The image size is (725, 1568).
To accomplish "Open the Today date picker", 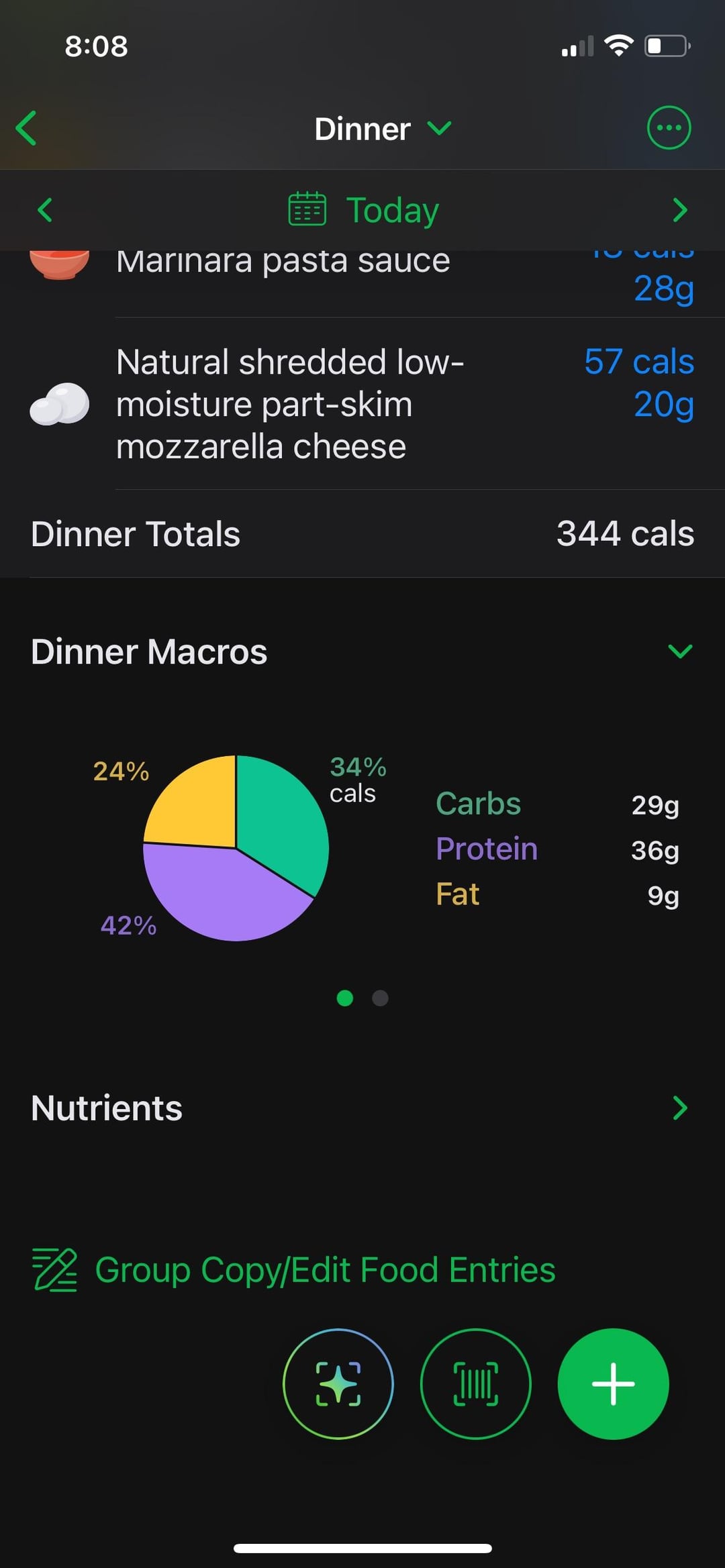I will click(x=363, y=210).
